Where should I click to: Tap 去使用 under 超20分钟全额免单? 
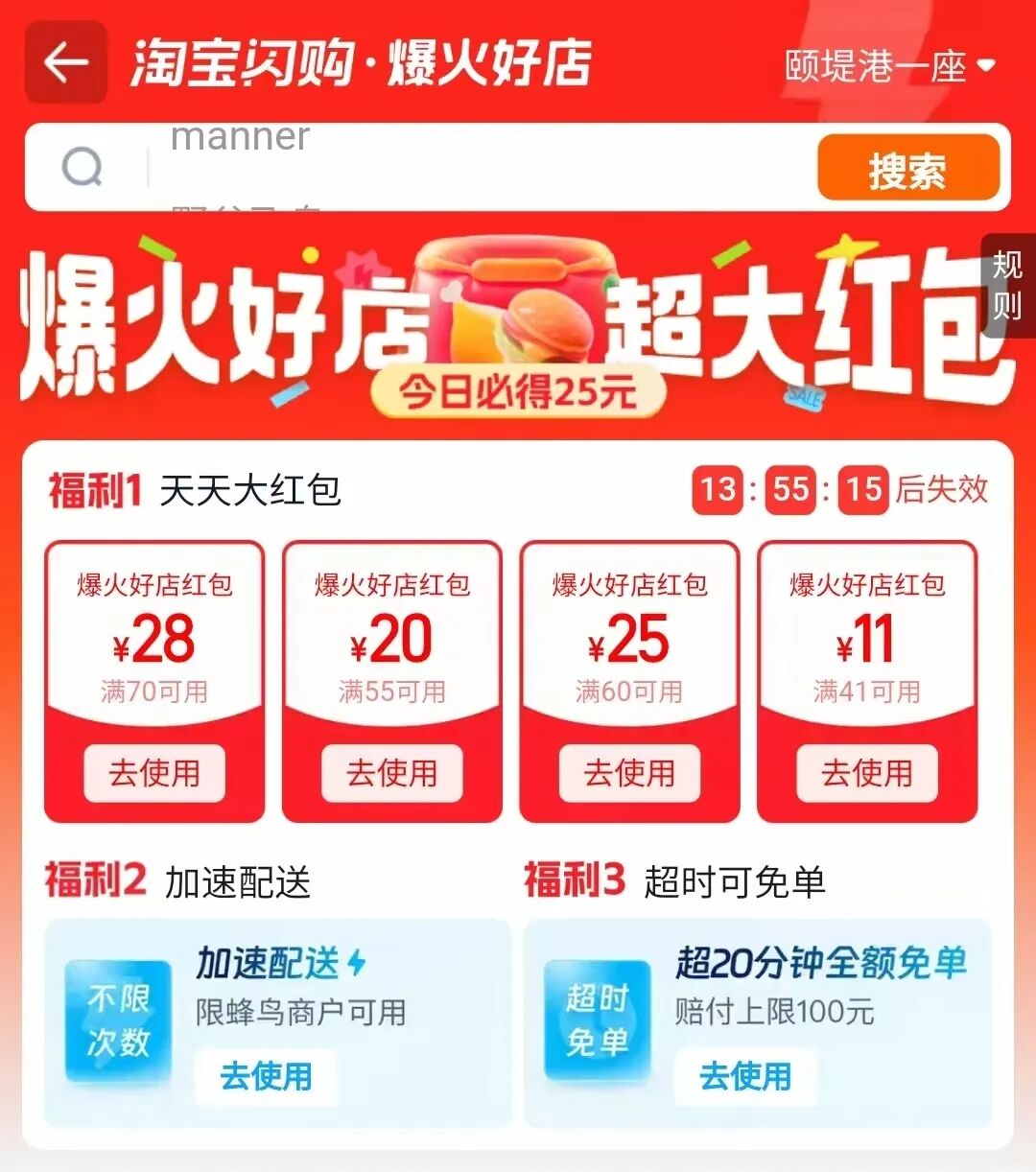tap(745, 1076)
